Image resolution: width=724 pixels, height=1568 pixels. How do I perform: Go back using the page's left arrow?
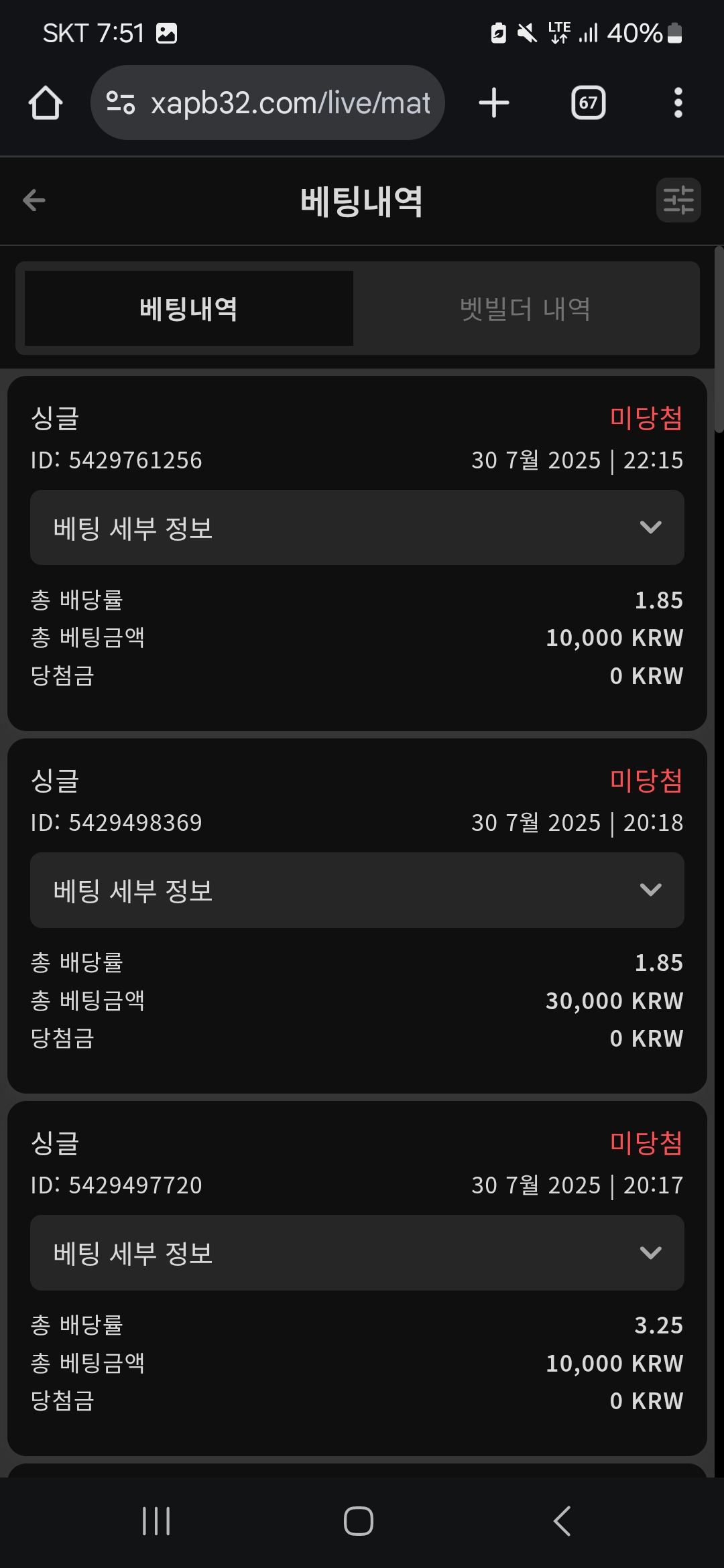coord(34,200)
